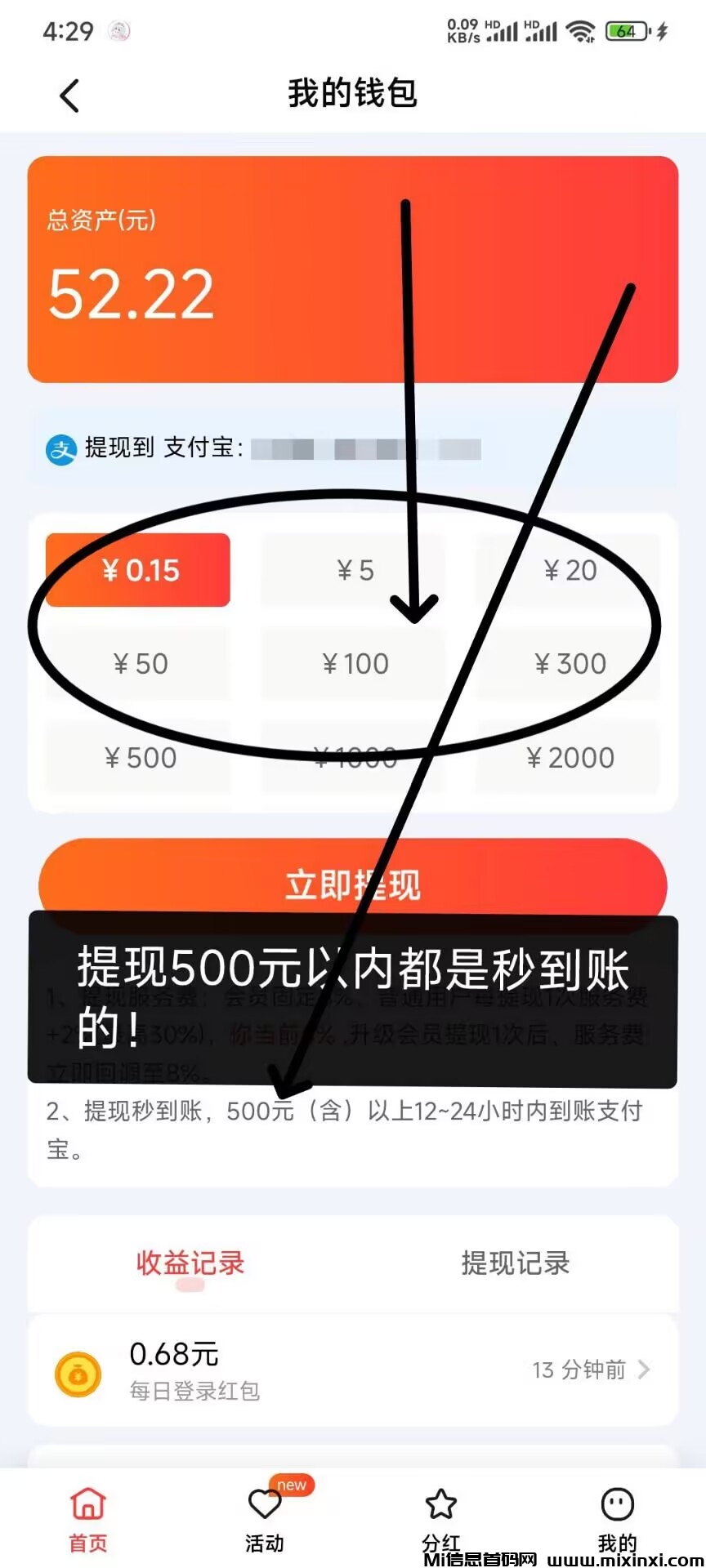Pick the ¥20 withdrawal amount
Screen dimensions: 706x1568
[569, 570]
